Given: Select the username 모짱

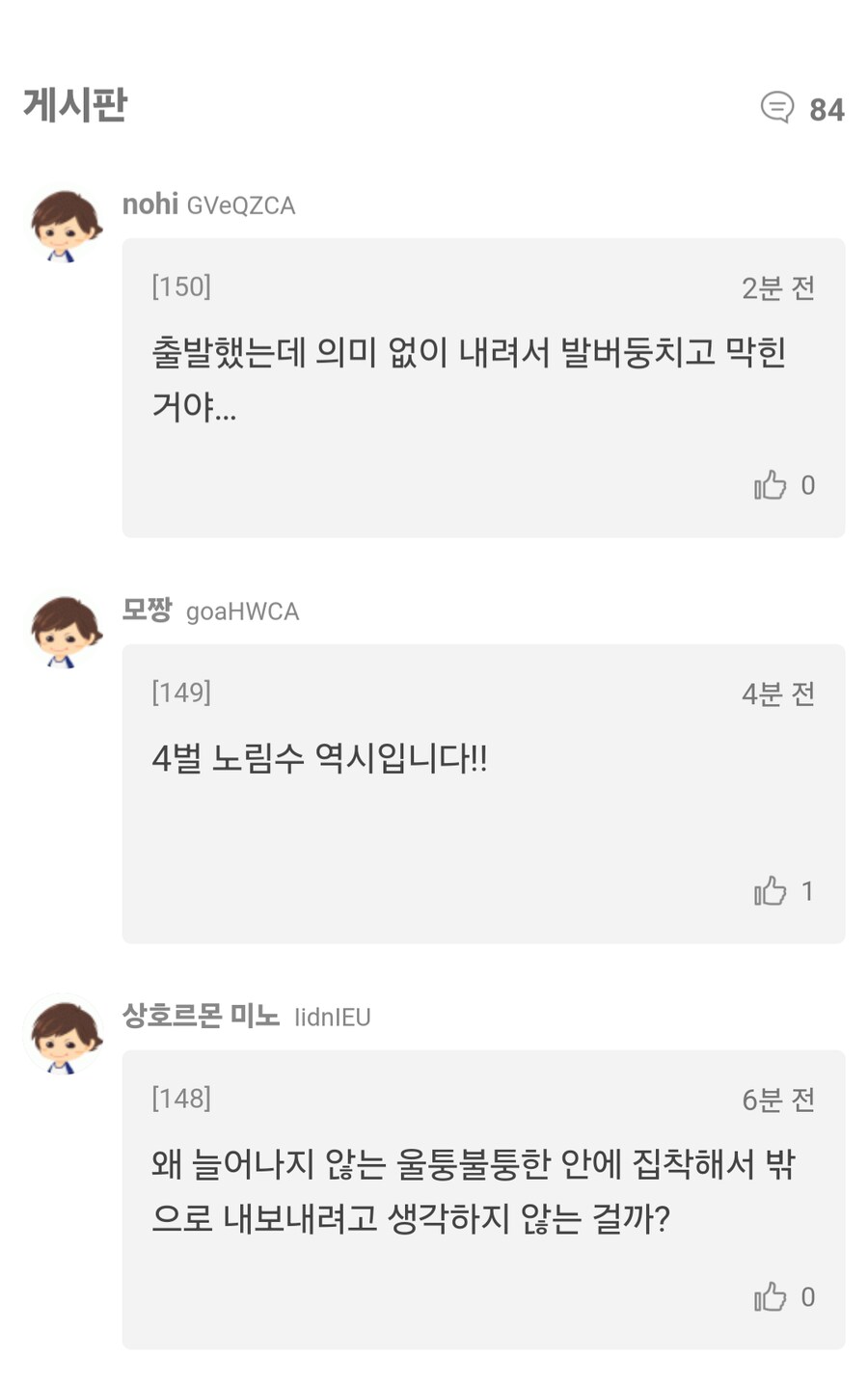Looking at the screenshot, I should 149,611.
